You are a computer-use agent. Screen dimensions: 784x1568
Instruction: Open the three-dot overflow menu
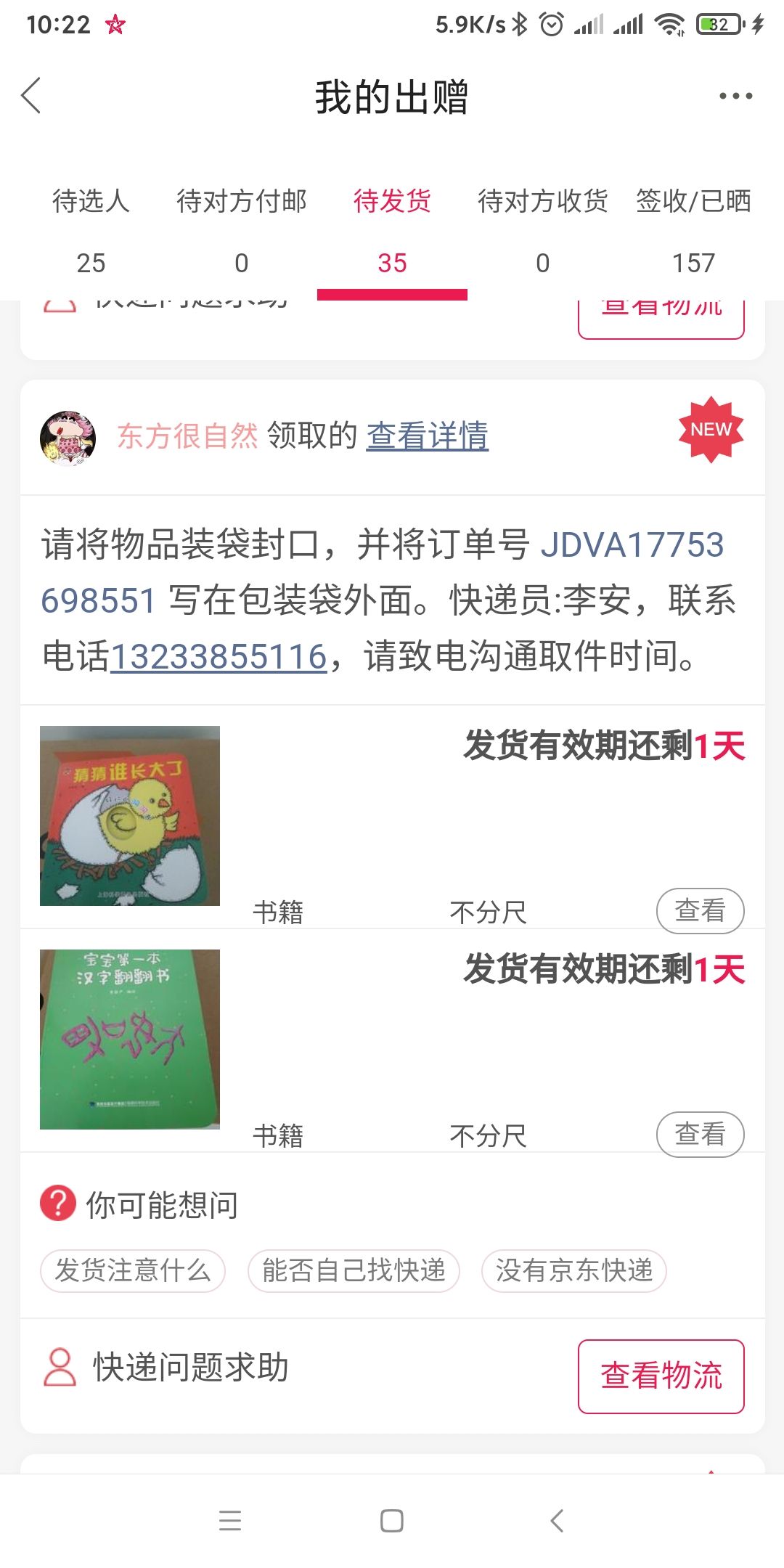(735, 96)
